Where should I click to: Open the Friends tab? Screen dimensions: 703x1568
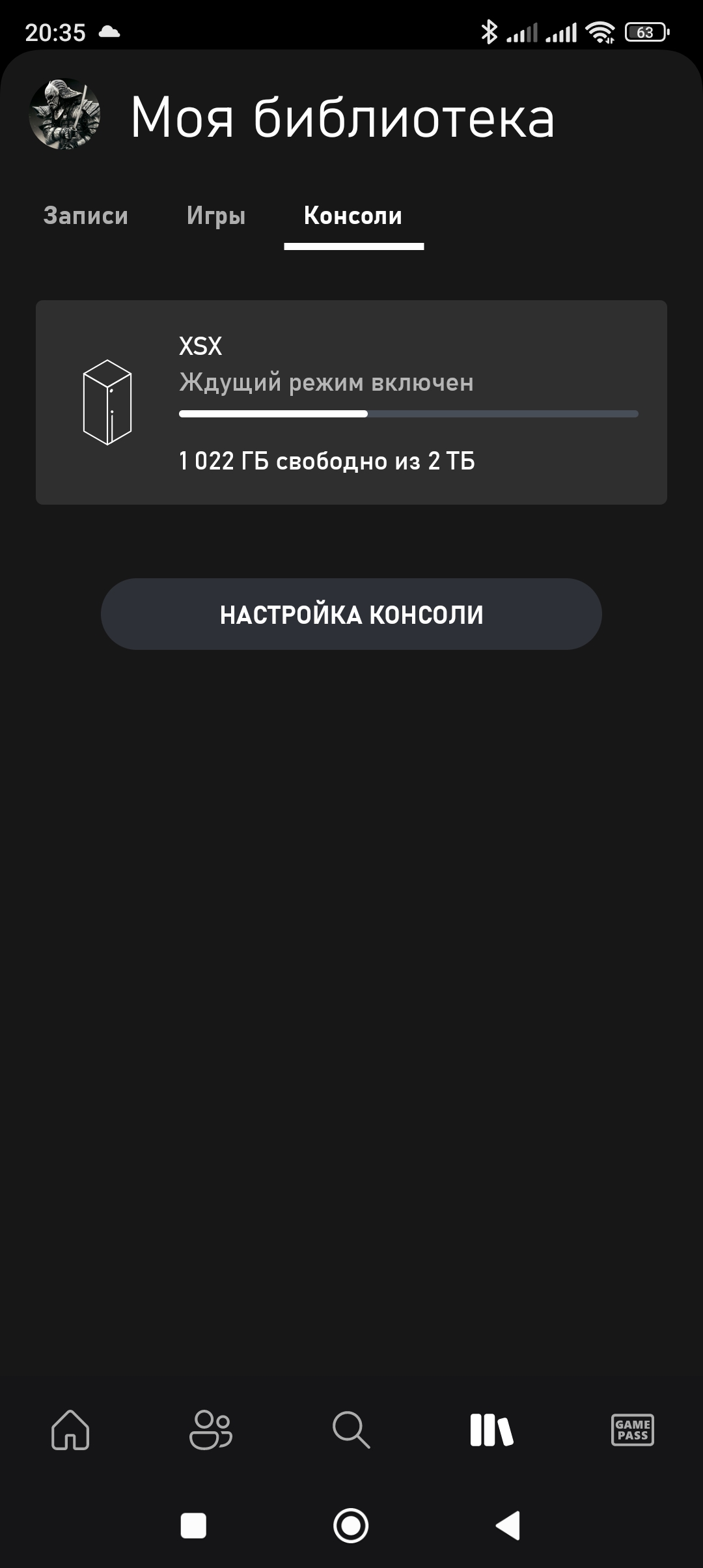click(210, 1430)
